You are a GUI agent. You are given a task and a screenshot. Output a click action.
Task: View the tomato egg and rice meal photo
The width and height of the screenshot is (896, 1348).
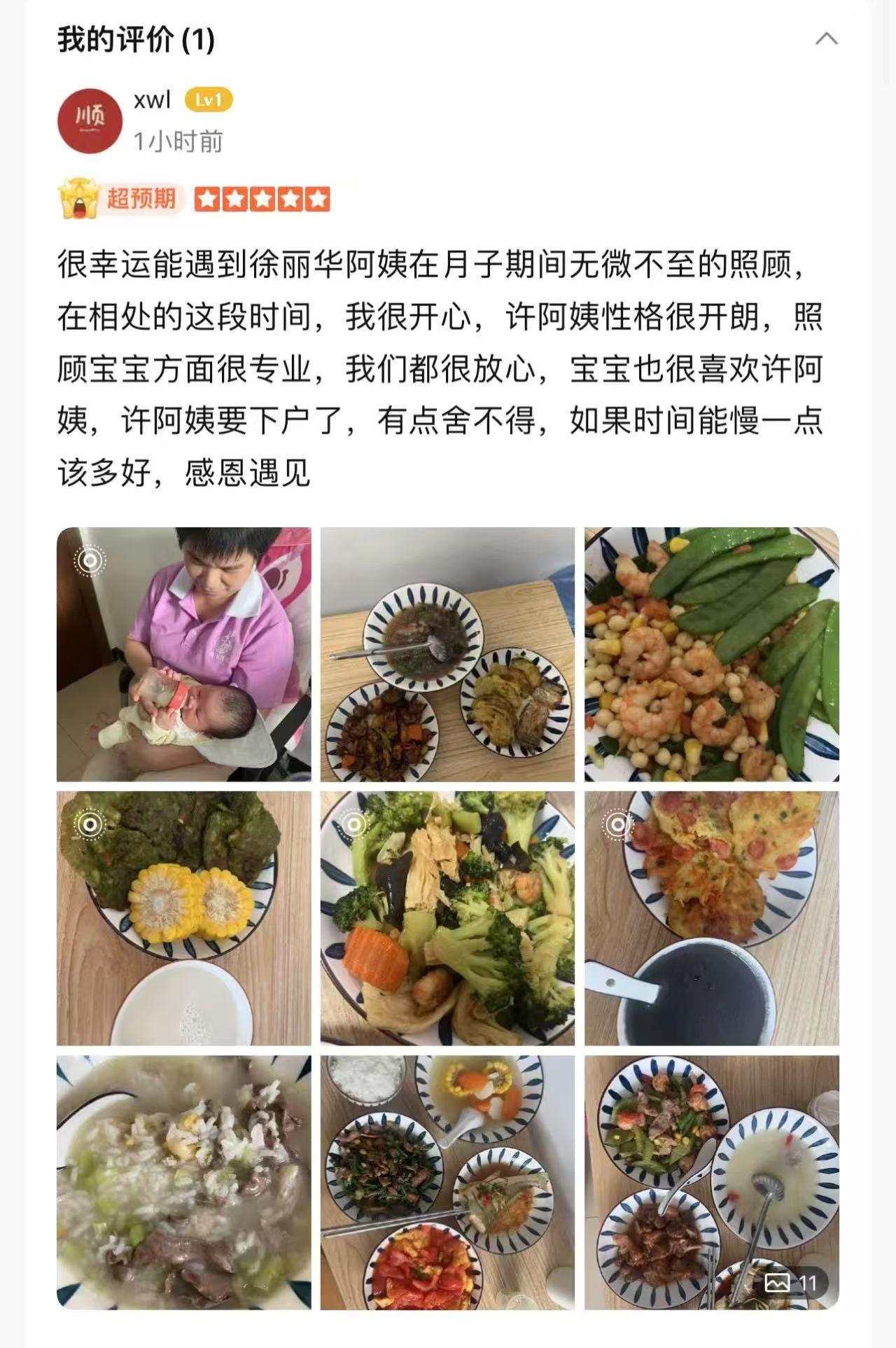[447, 1182]
